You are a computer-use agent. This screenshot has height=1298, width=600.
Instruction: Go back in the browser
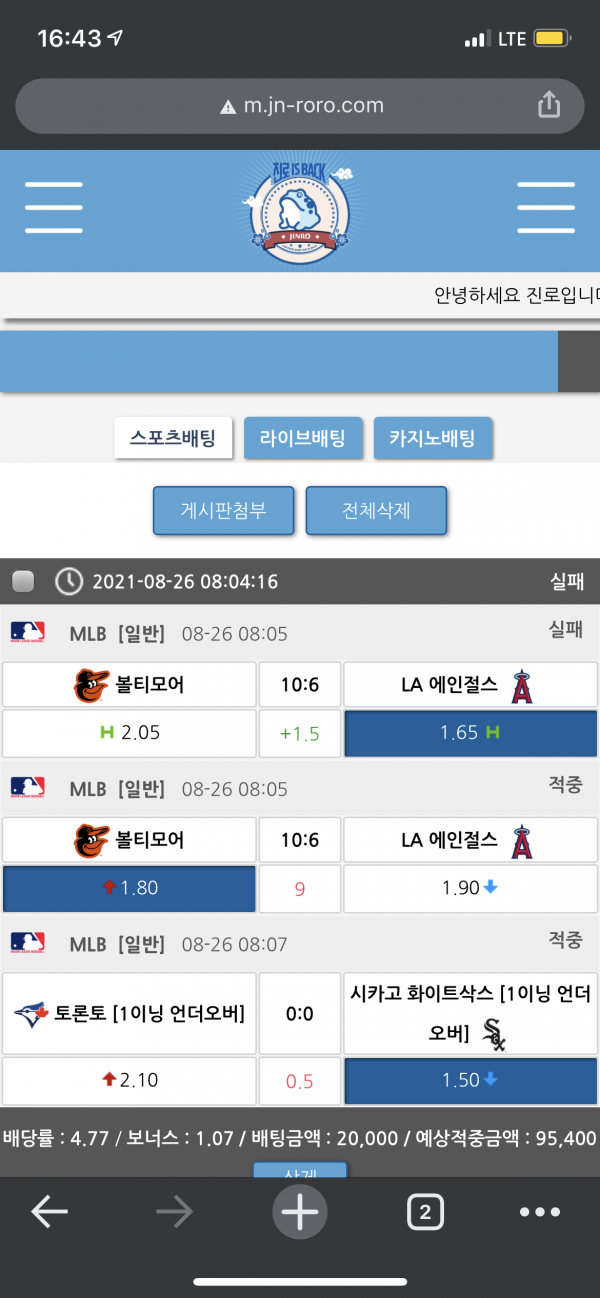[x=49, y=1212]
